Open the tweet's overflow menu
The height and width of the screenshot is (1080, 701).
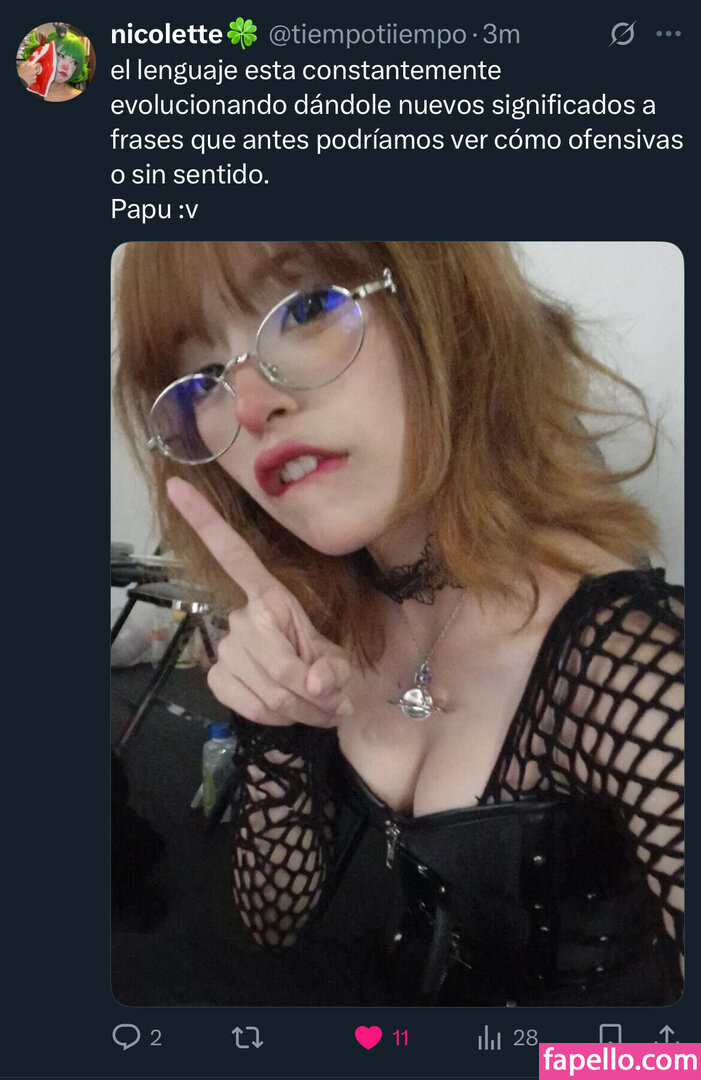coord(668,34)
